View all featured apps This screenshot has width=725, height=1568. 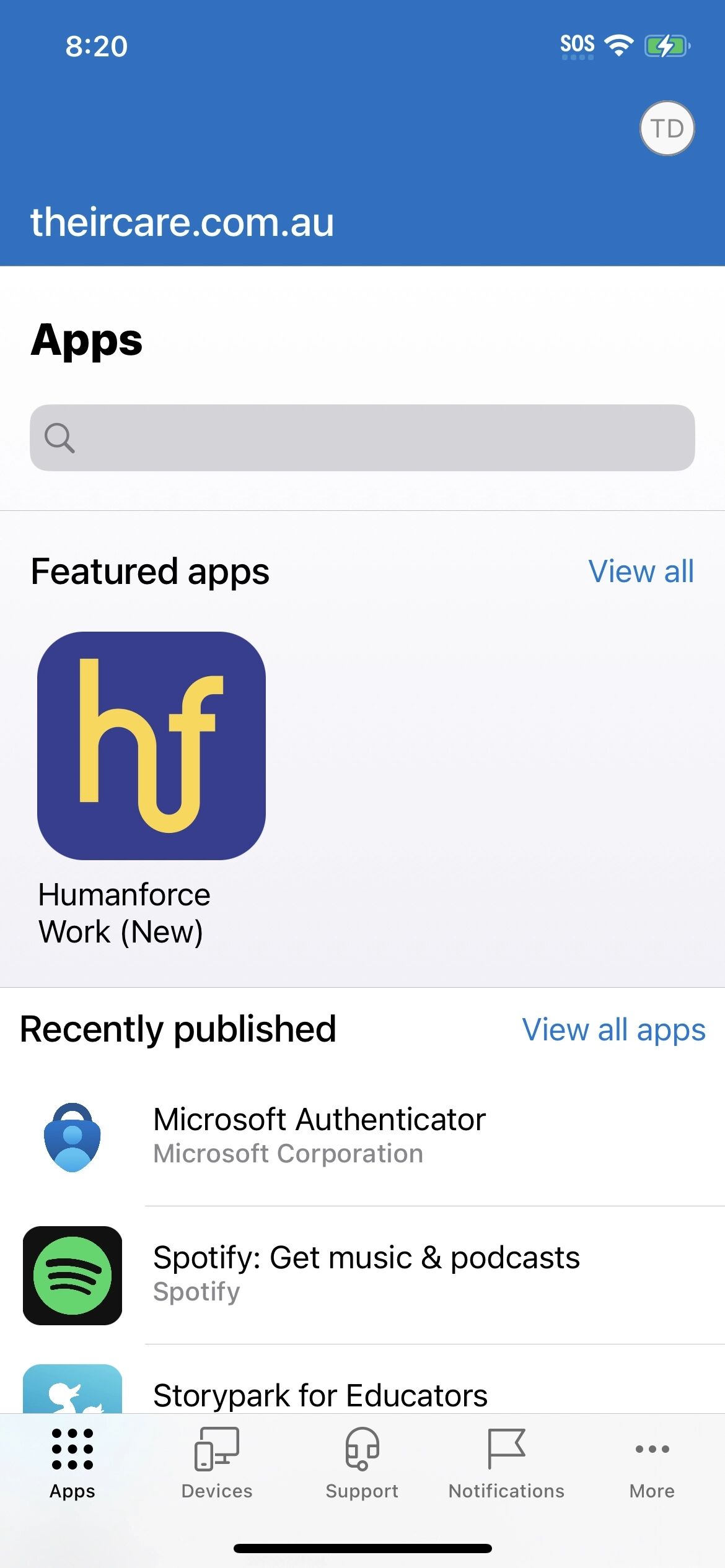click(x=641, y=571)
